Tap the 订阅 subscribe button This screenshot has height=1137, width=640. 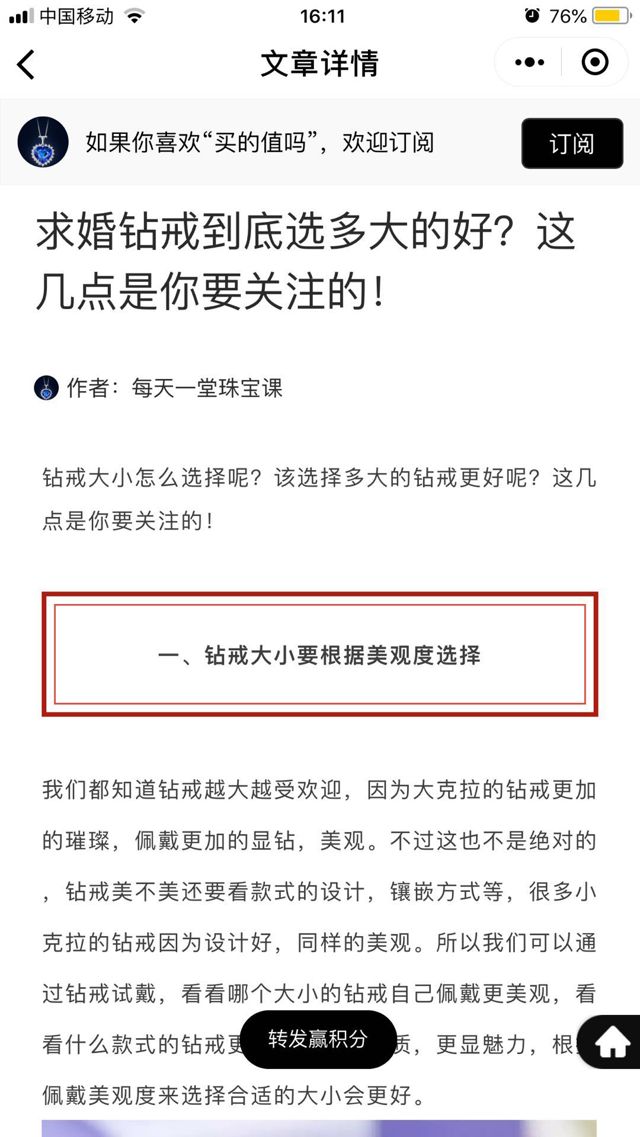point(571,143)
